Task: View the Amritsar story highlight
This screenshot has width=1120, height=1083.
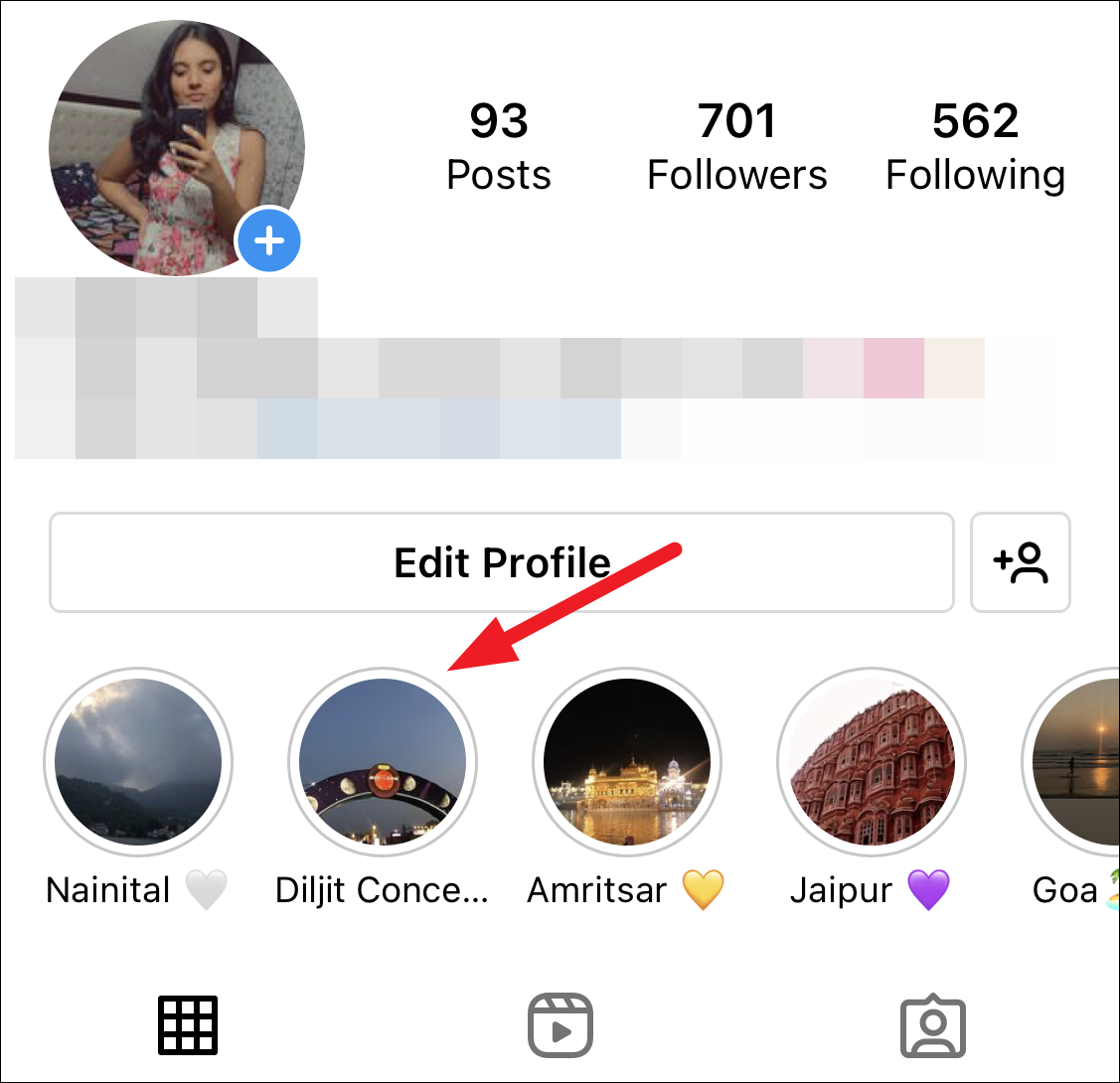Action: click(x=627, y=762)
